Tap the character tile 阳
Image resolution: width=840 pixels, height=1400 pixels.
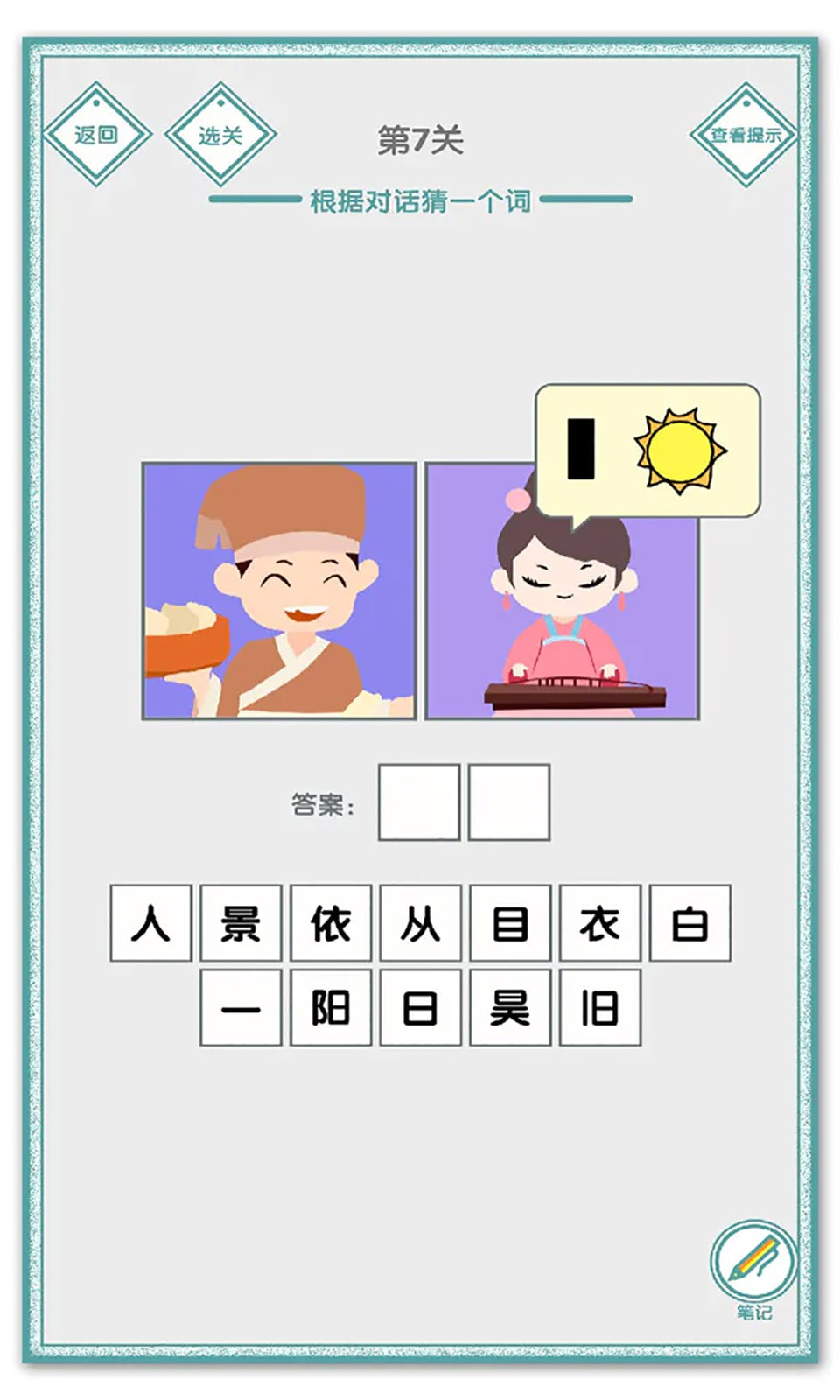click(x=331, y=1007)
